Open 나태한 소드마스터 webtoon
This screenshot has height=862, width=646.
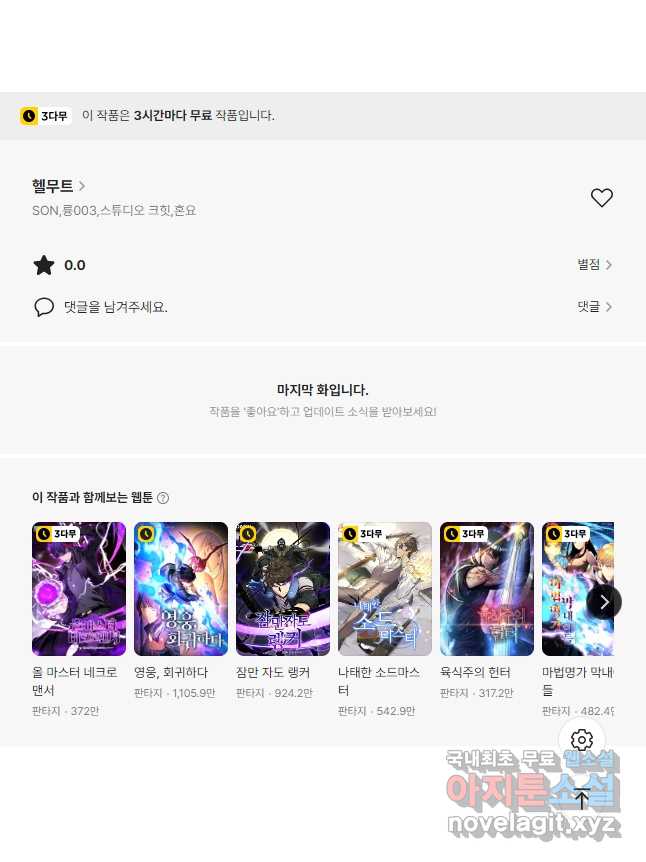click(x=385, y=589)
